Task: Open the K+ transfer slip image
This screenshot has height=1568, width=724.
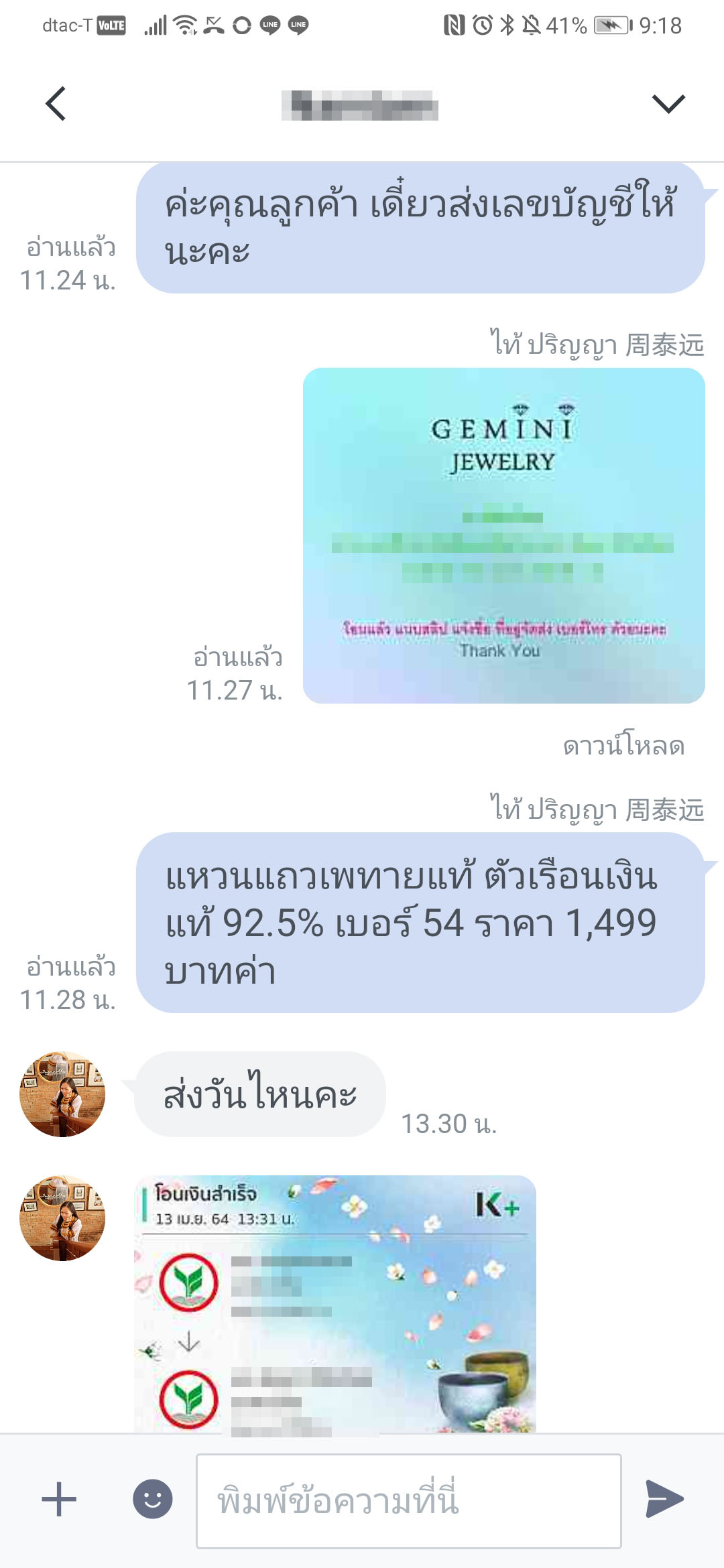Action: pyautogui.click(x=335, y=1304)
